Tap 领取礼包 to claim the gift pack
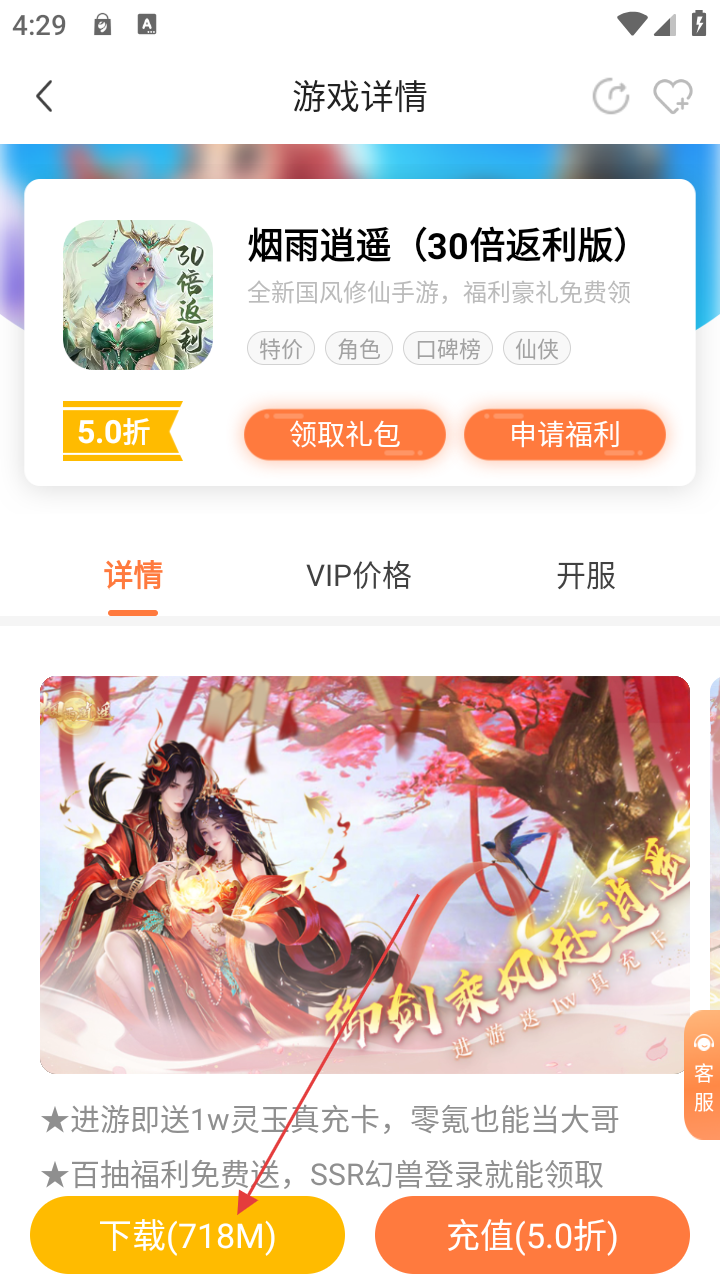Viewport: 720px width, 1280px height. (345, 434)
